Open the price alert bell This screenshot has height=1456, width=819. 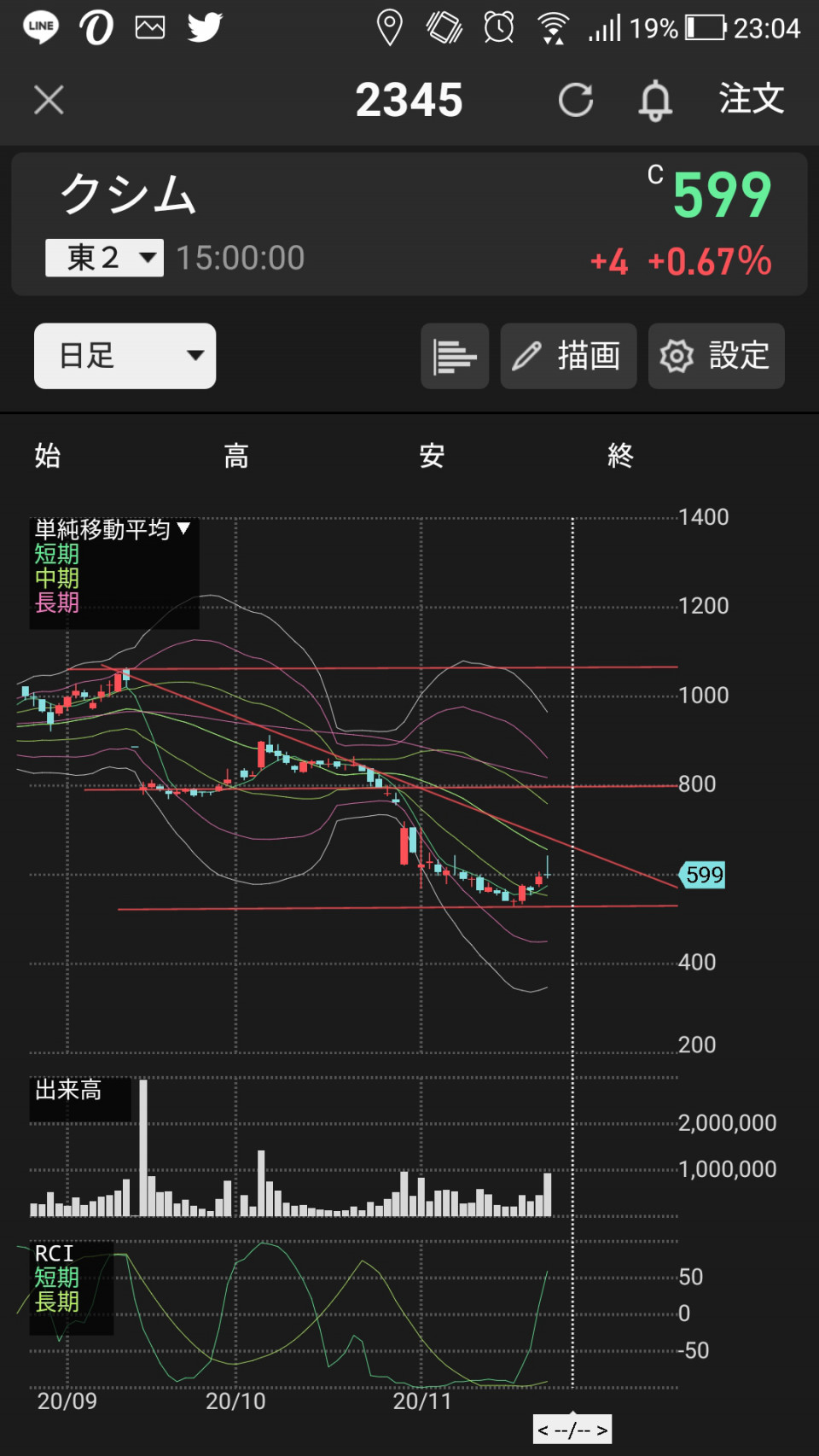(655, 101)
